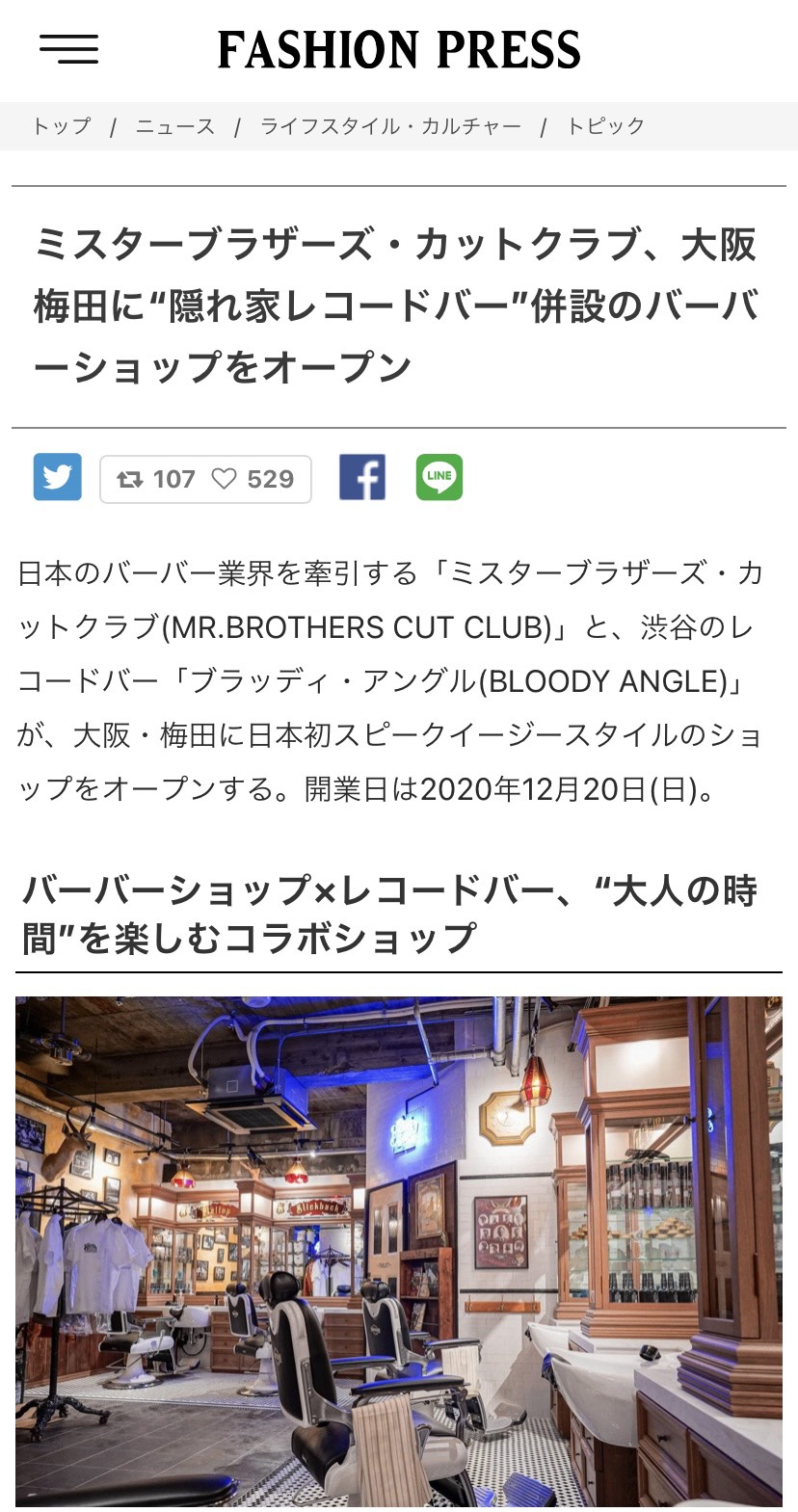Open the hamburger menu
The image size is (798, 1512).
coord(68,49)
